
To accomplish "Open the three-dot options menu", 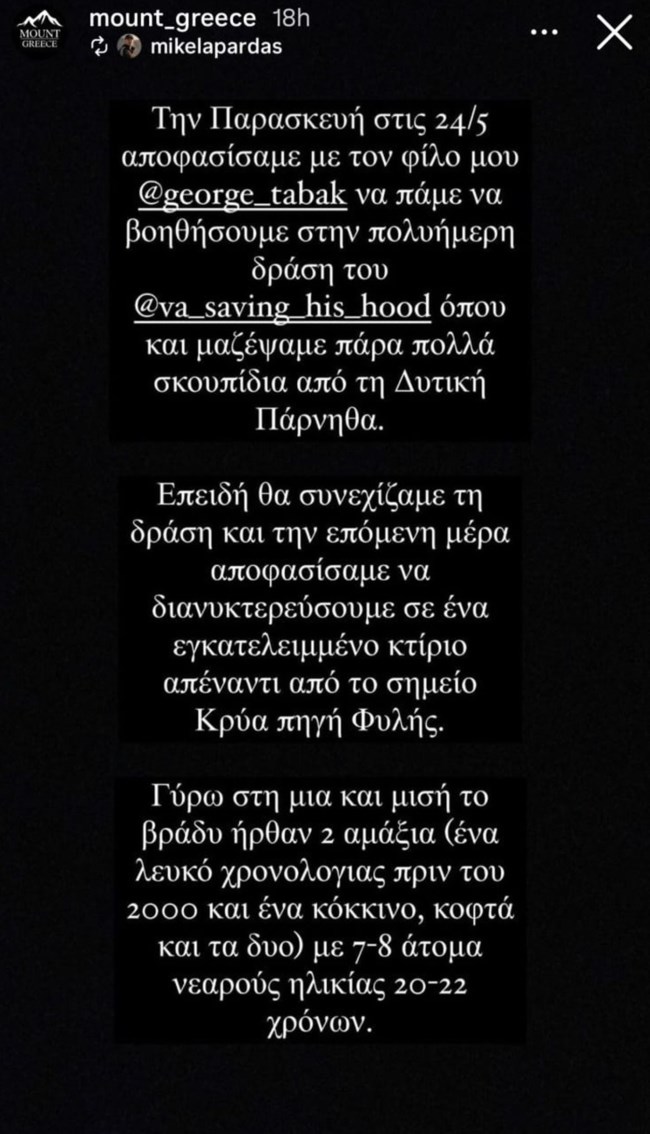I will (x=544, y=33).
